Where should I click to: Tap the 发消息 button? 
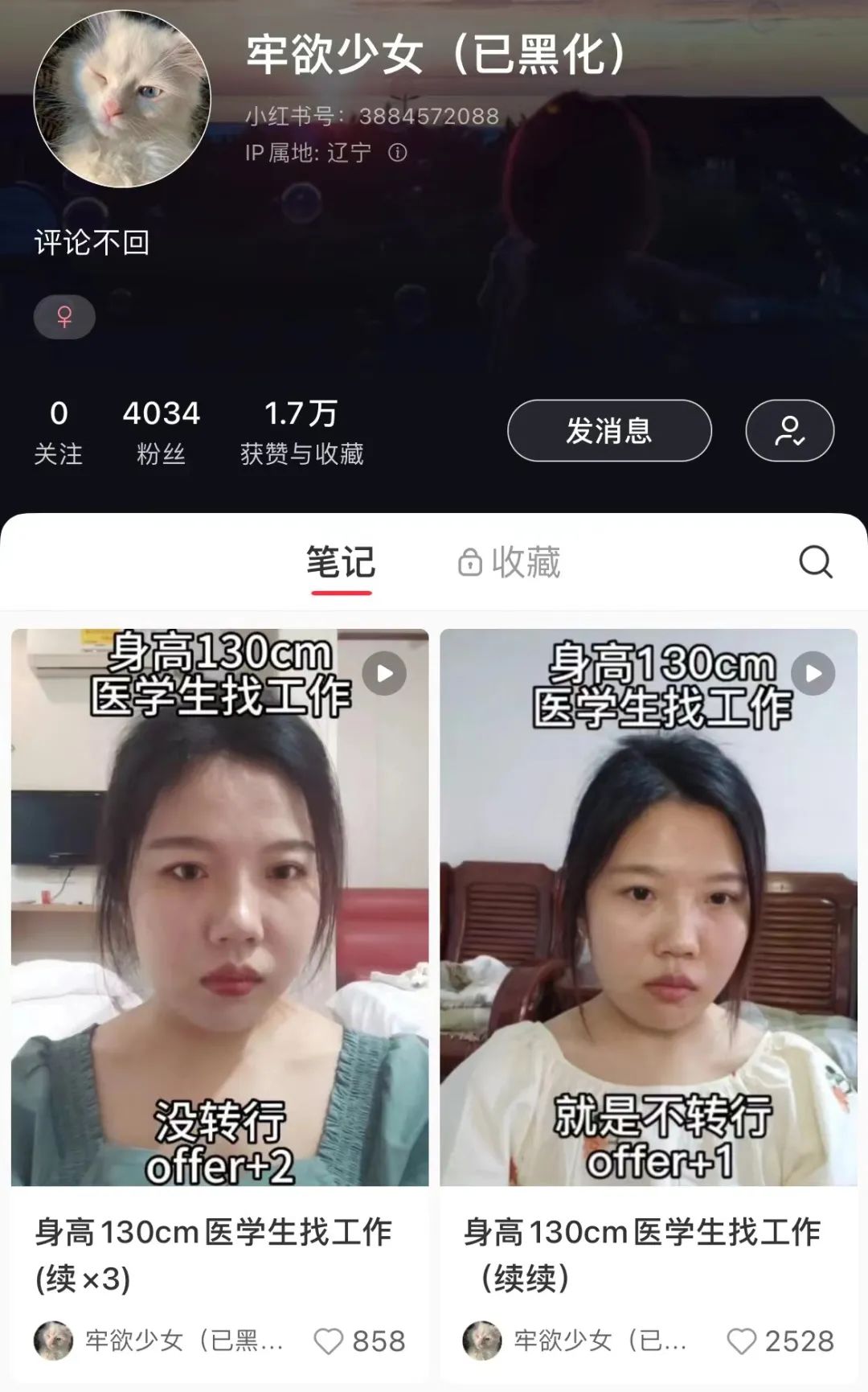[x=609, y=431]
